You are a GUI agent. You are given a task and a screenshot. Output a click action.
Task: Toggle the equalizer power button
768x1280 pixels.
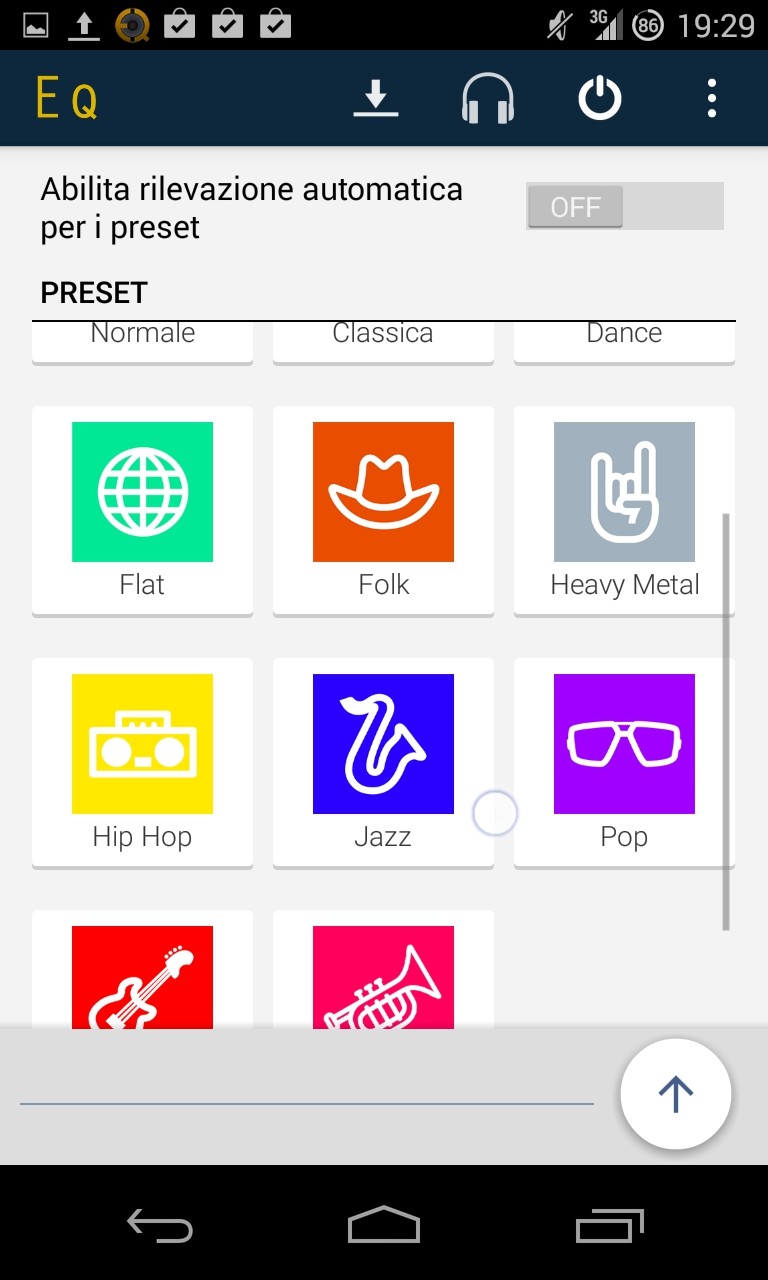point(600,98)
